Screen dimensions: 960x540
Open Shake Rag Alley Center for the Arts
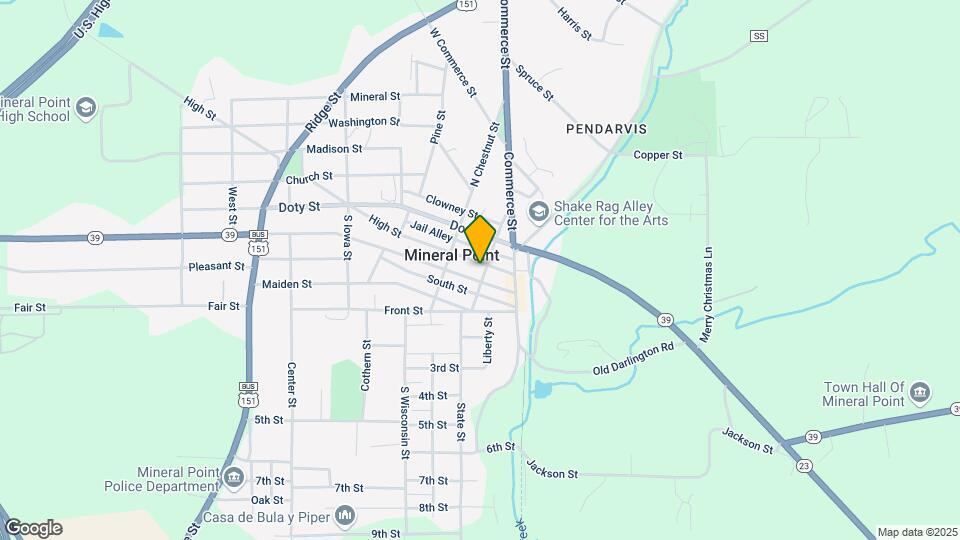(539, 209)
